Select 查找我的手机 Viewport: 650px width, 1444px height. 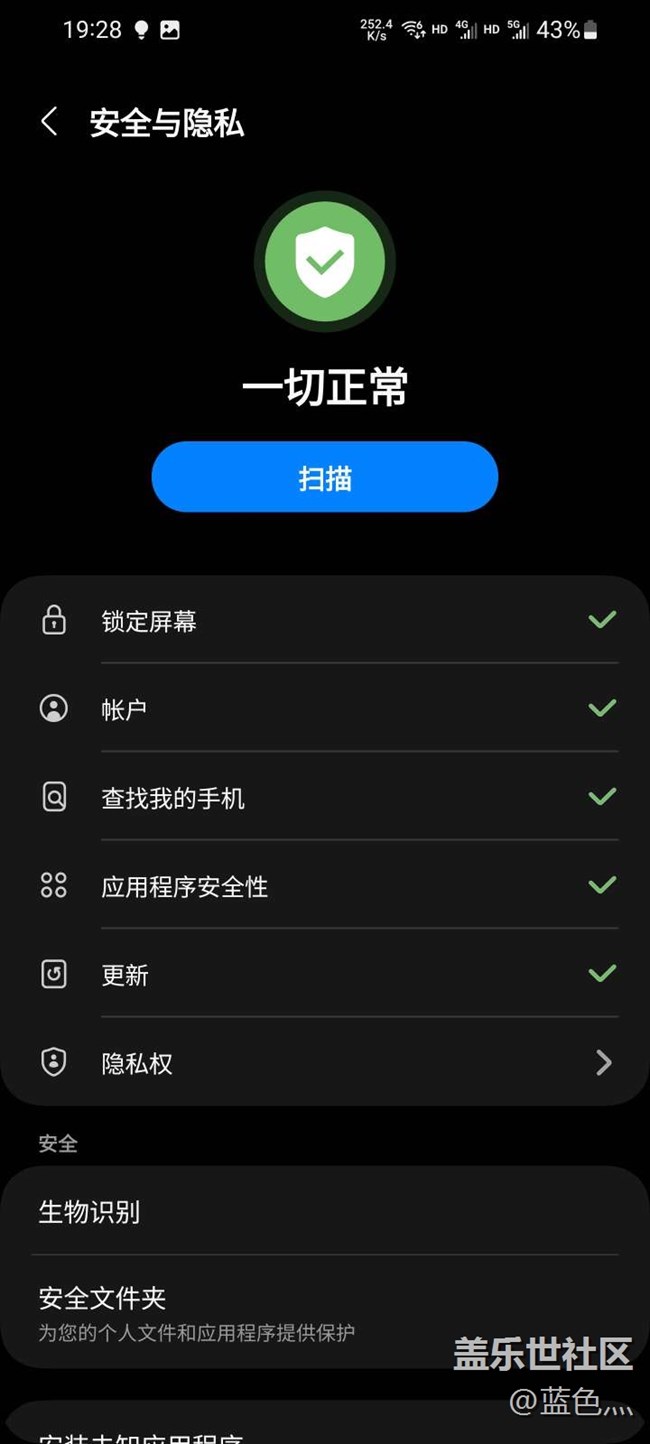[x=325, y=798]
